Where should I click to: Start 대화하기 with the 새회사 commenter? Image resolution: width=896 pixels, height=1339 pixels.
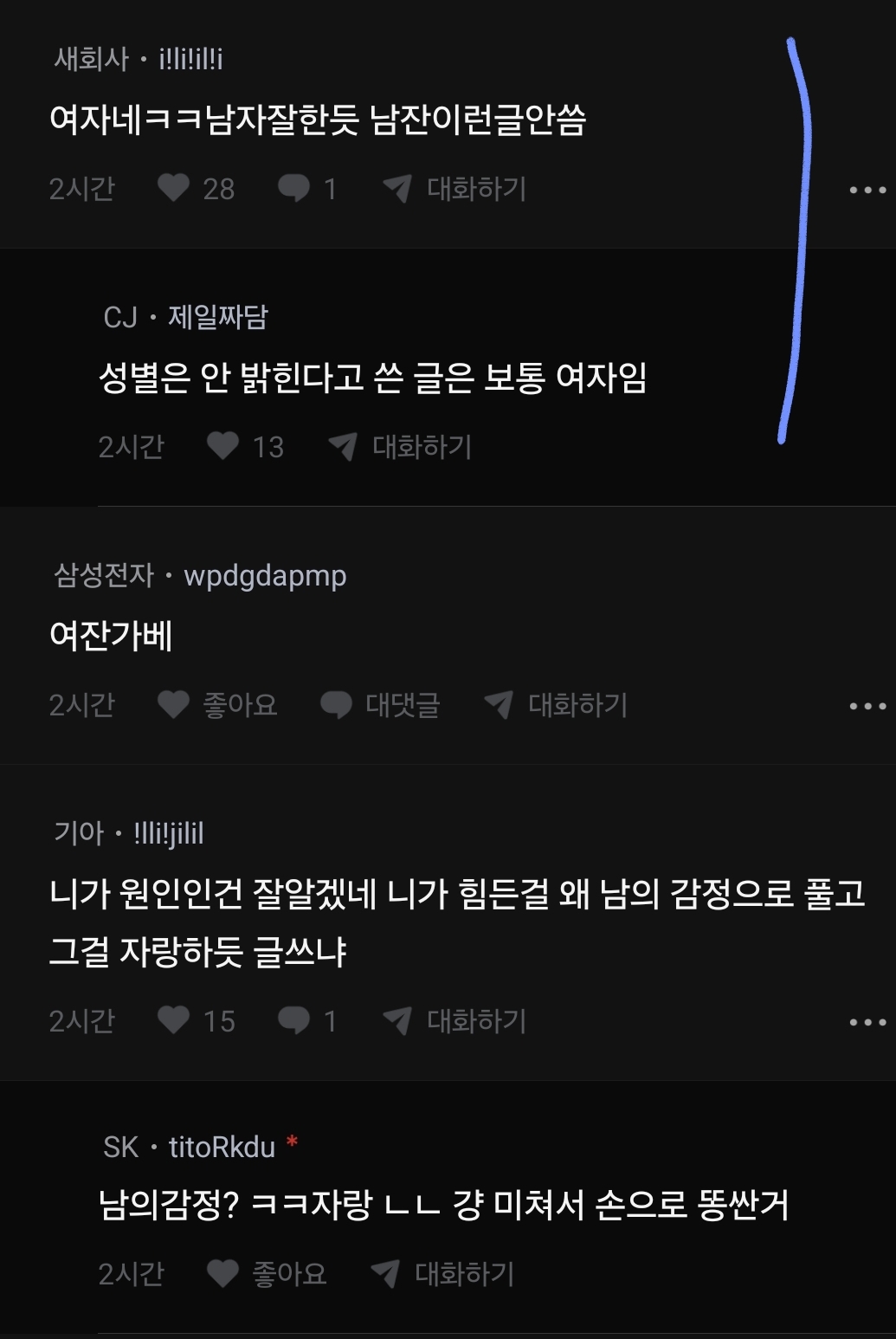(455, 188)
